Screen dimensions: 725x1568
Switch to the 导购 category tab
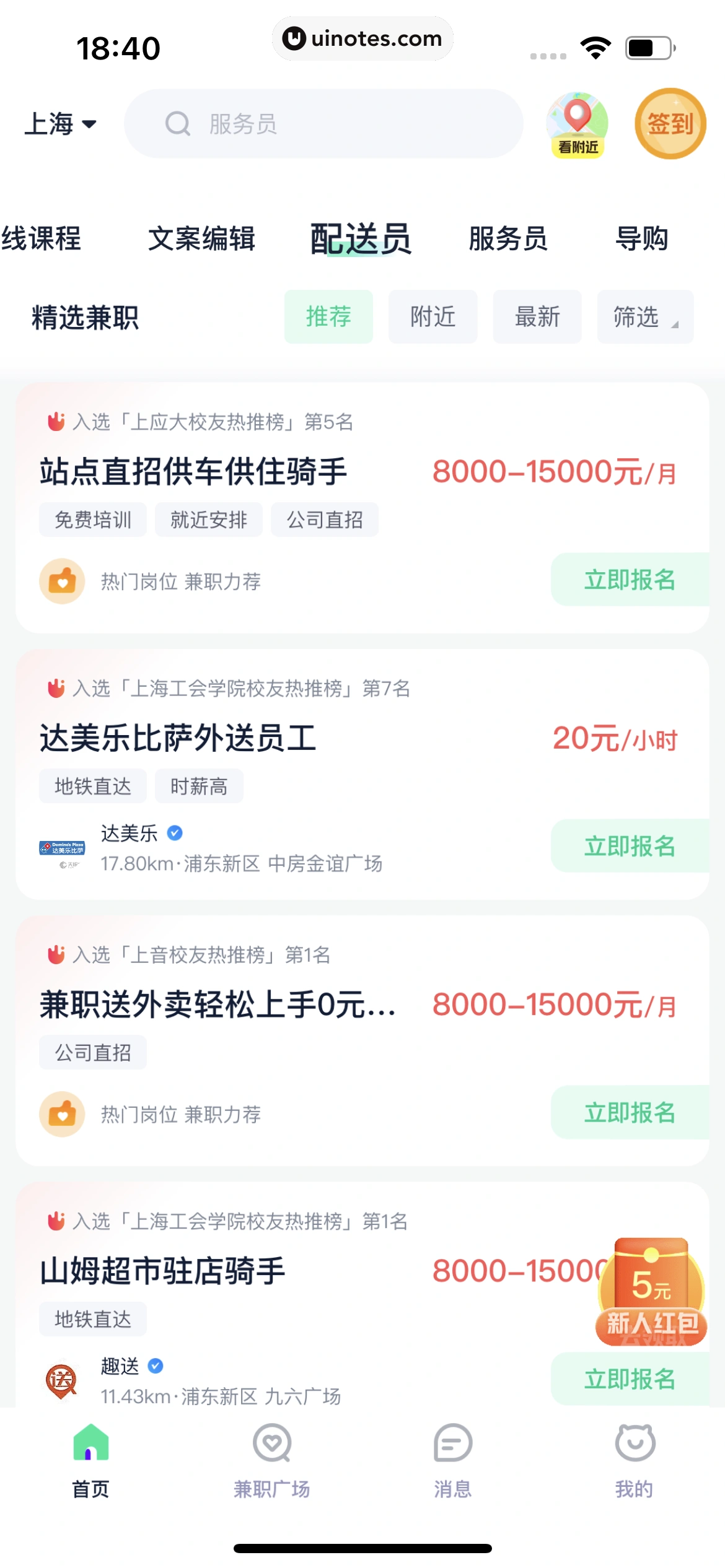point(641,239)
